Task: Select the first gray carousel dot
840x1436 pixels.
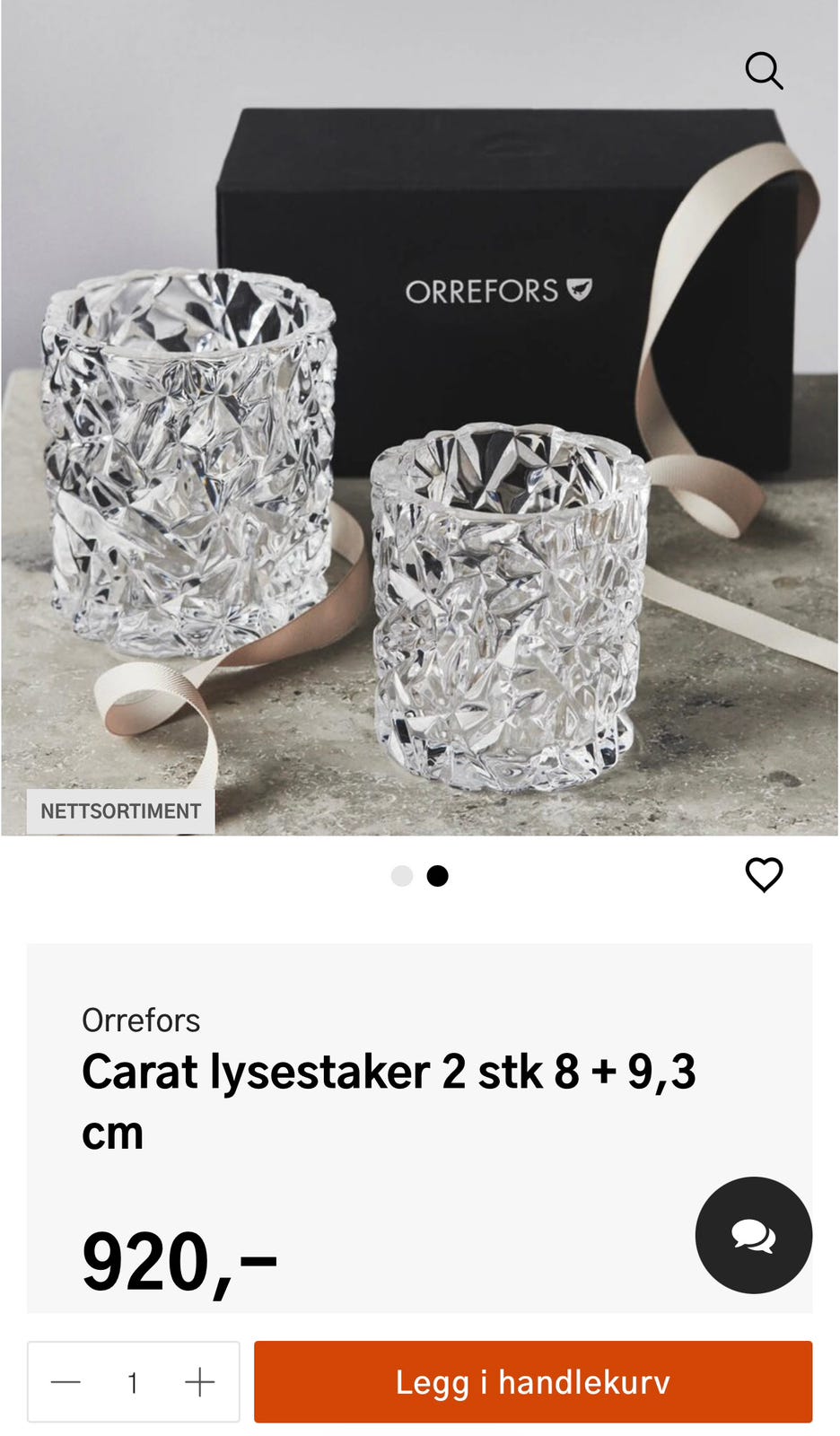Action: pyautogui.click(x=400, y=875)
